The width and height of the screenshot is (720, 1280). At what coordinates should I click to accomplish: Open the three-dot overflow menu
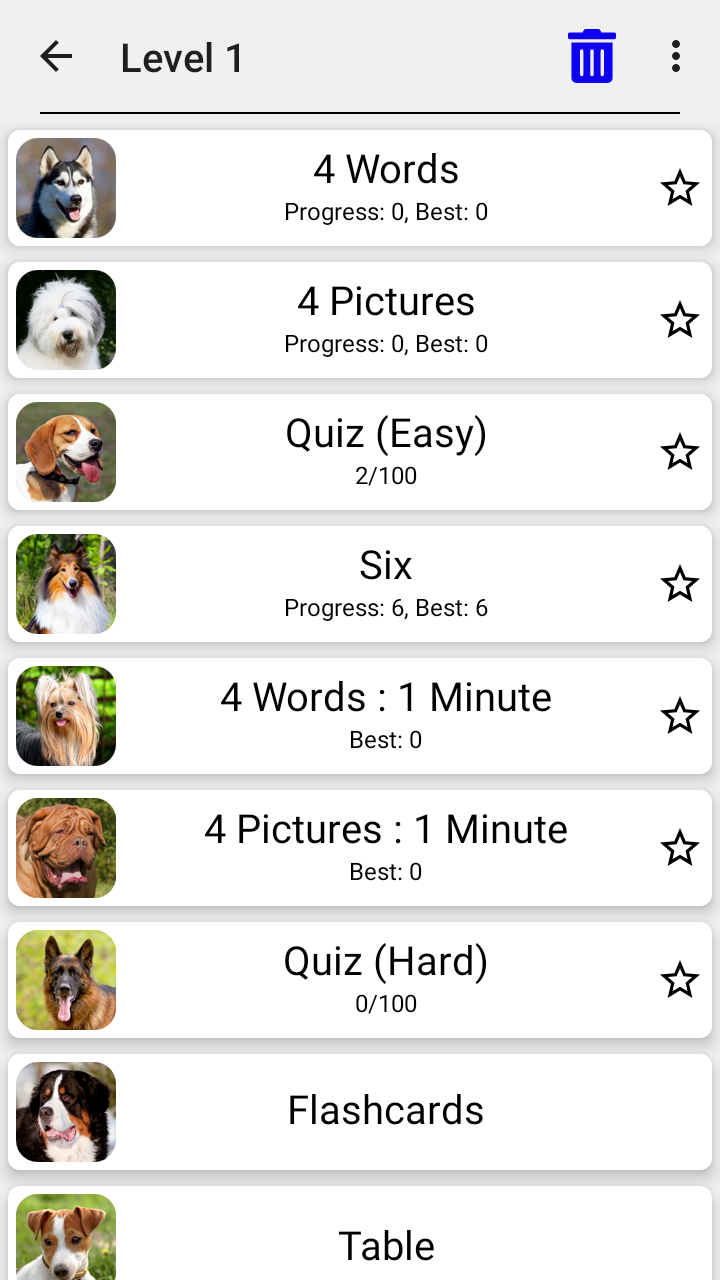tap(675, 57)
